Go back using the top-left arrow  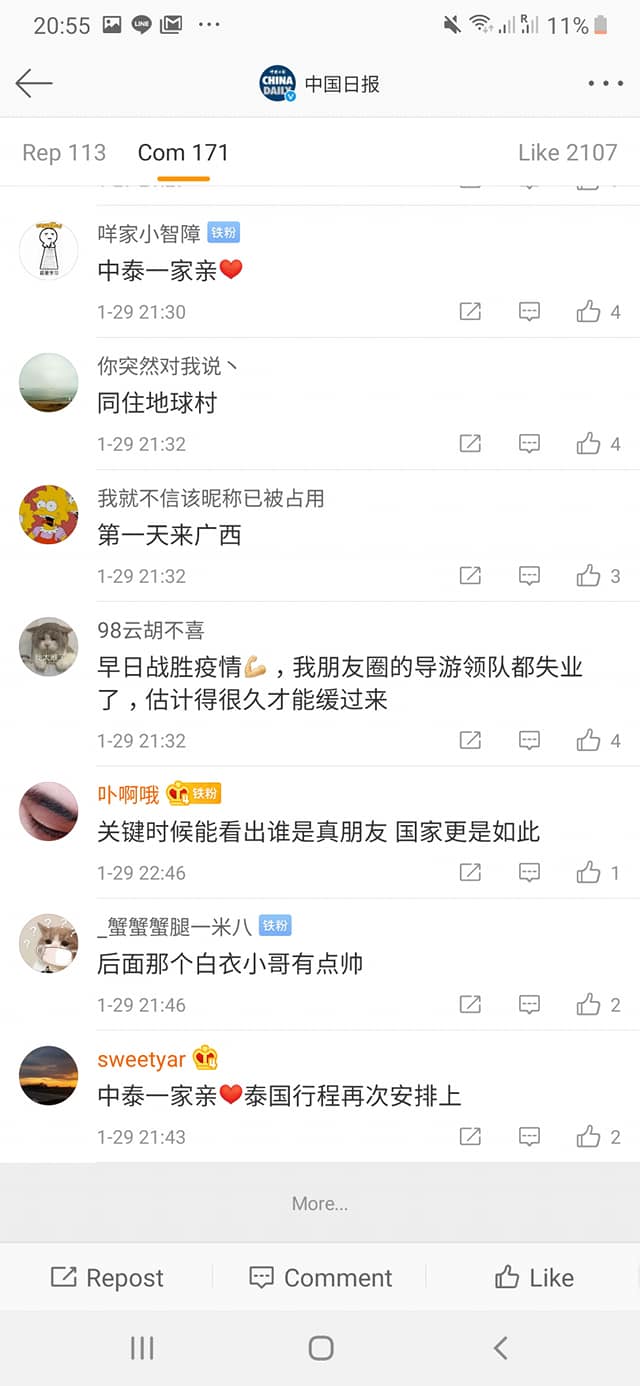tap(34, 83)
